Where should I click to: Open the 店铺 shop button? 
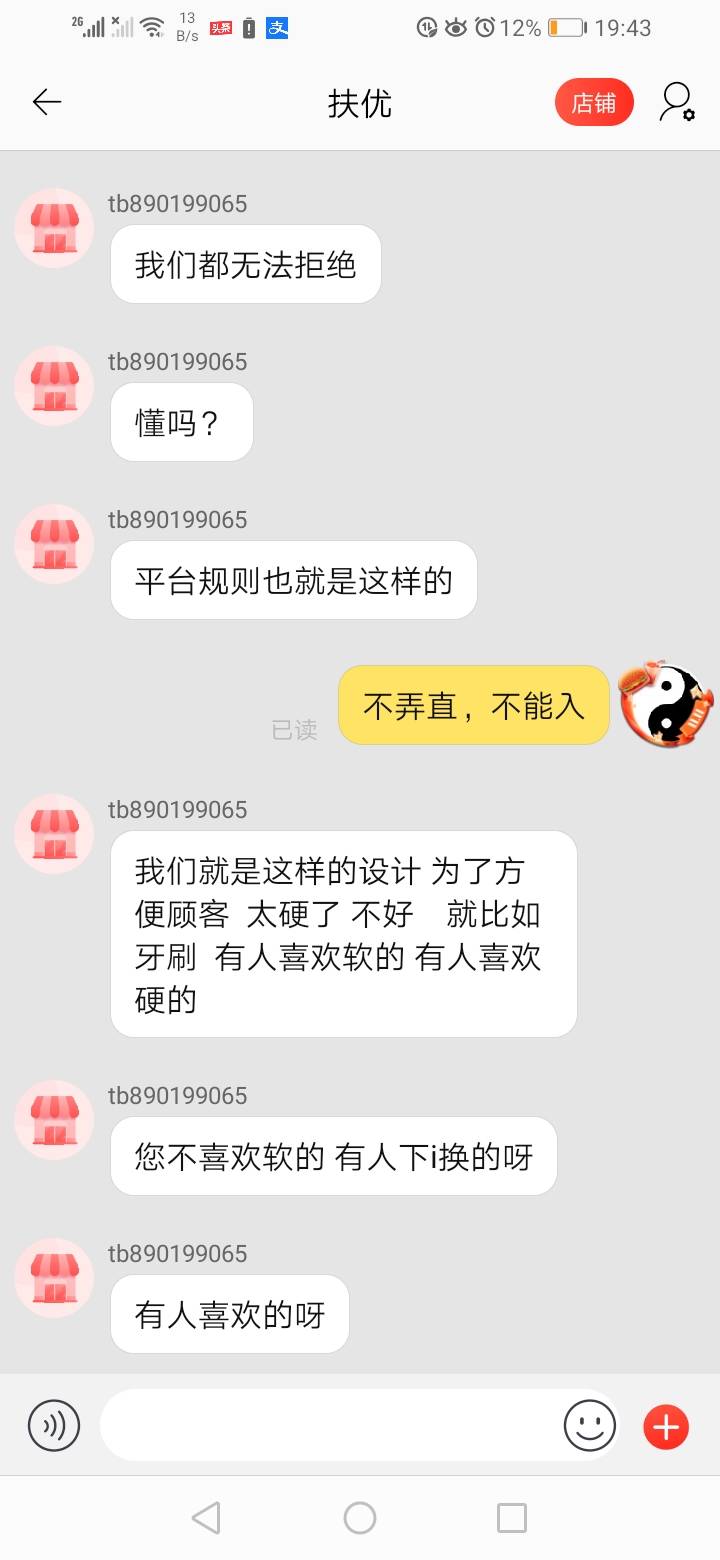point(594,102)
